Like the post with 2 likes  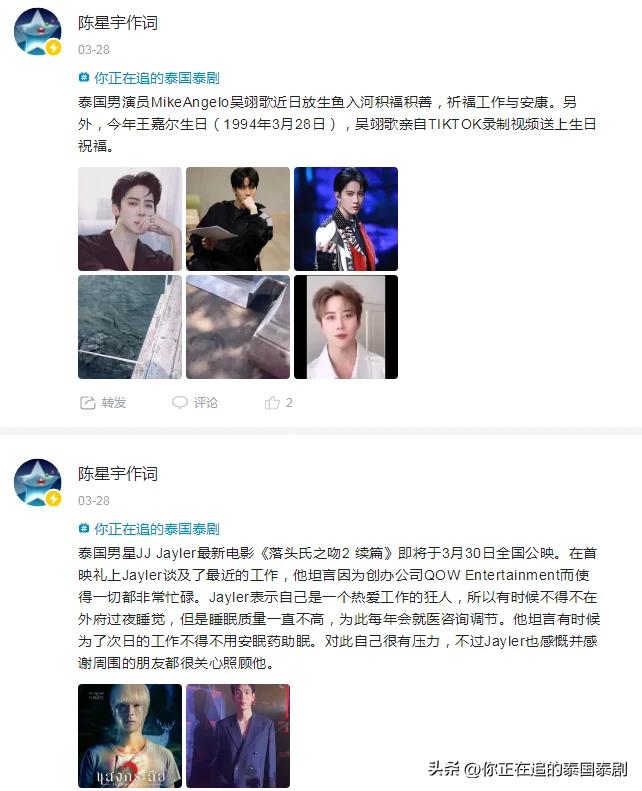point(278,402)
